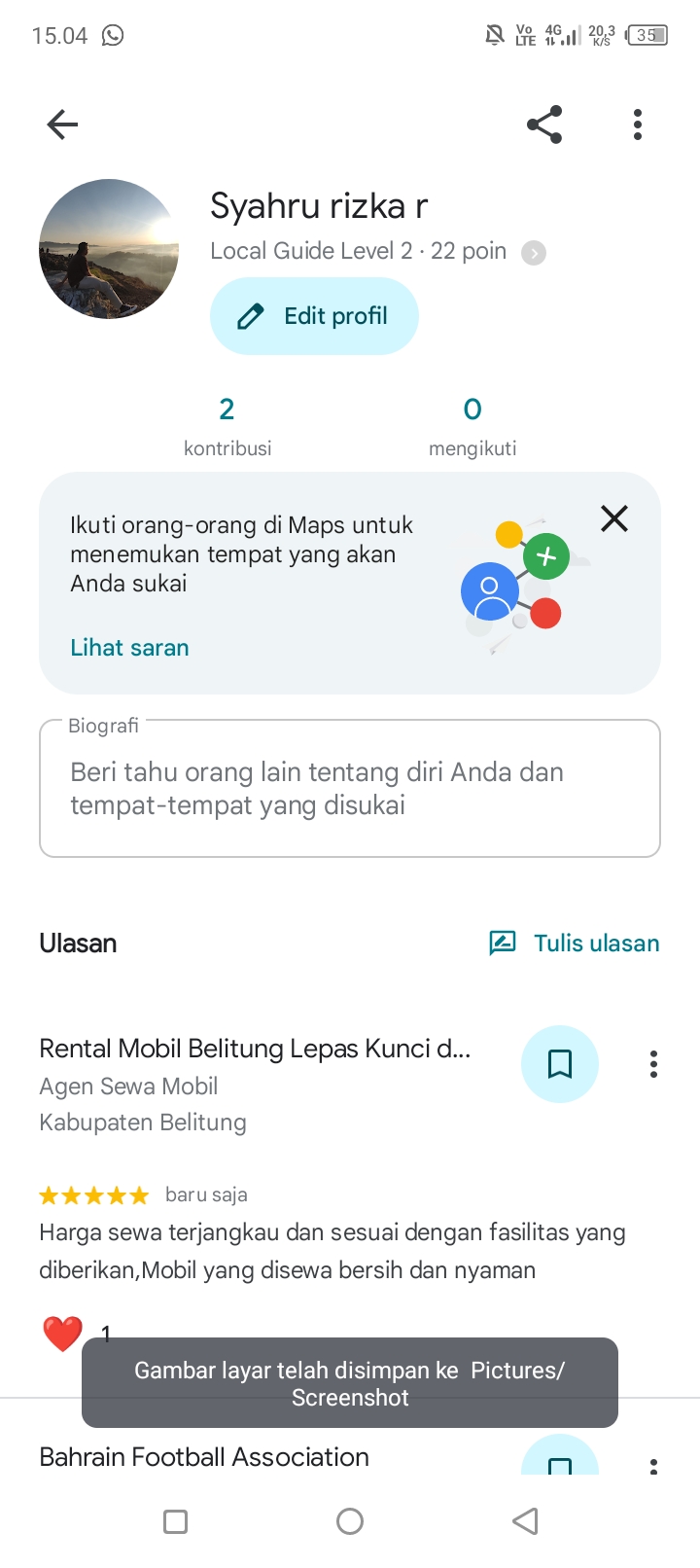
Task: Open the Bahrain Football Association review
Action: coord(204,1457)
